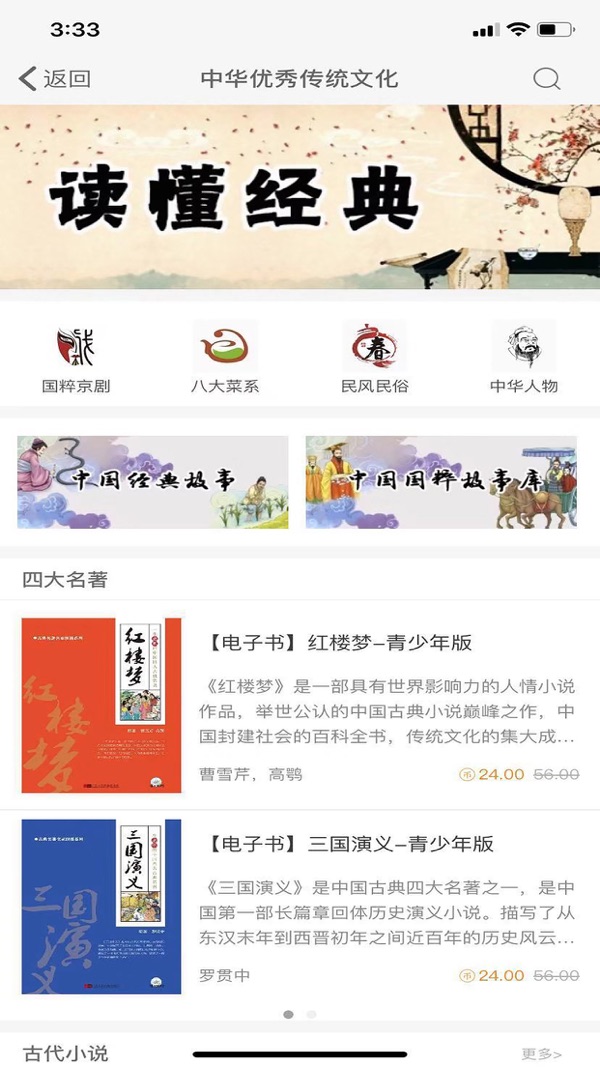Tap 更多> next to 古代小说

541,1053
